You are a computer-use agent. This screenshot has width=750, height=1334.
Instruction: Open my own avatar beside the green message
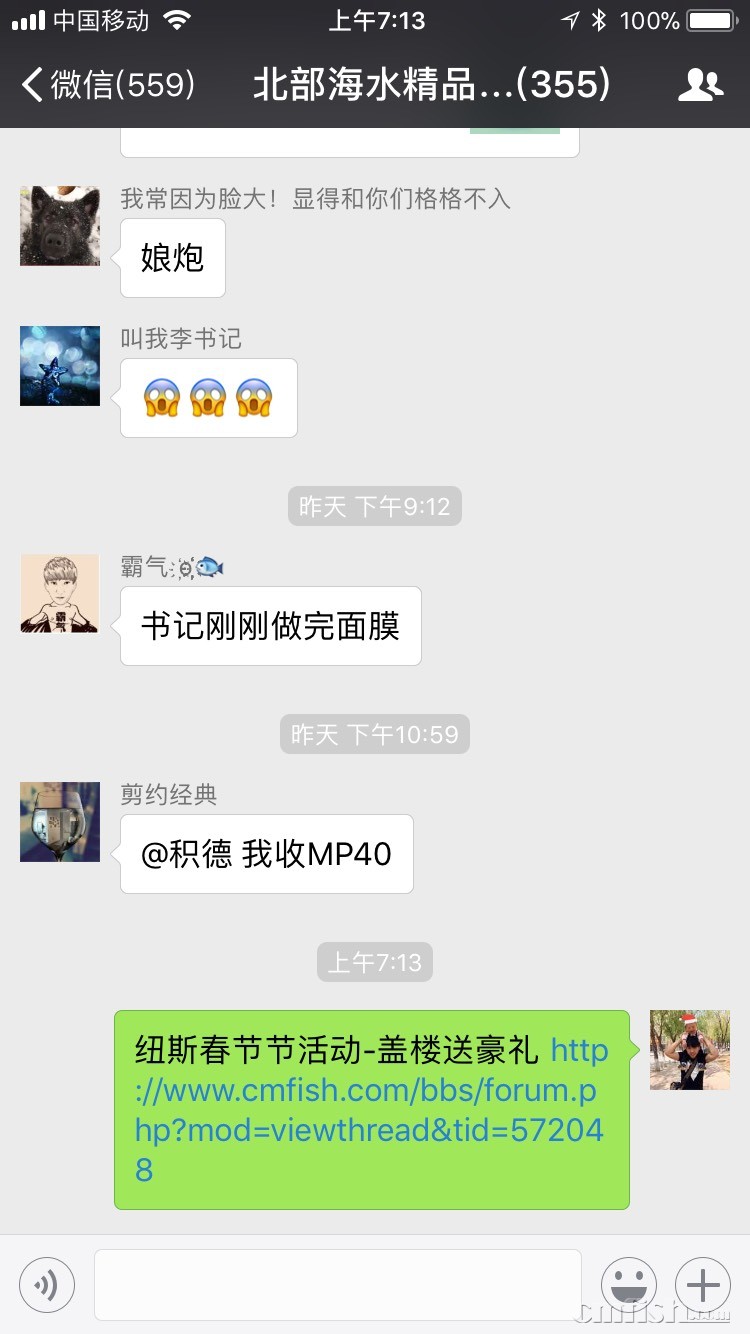pyautogui.click(x=690, y=1050)
